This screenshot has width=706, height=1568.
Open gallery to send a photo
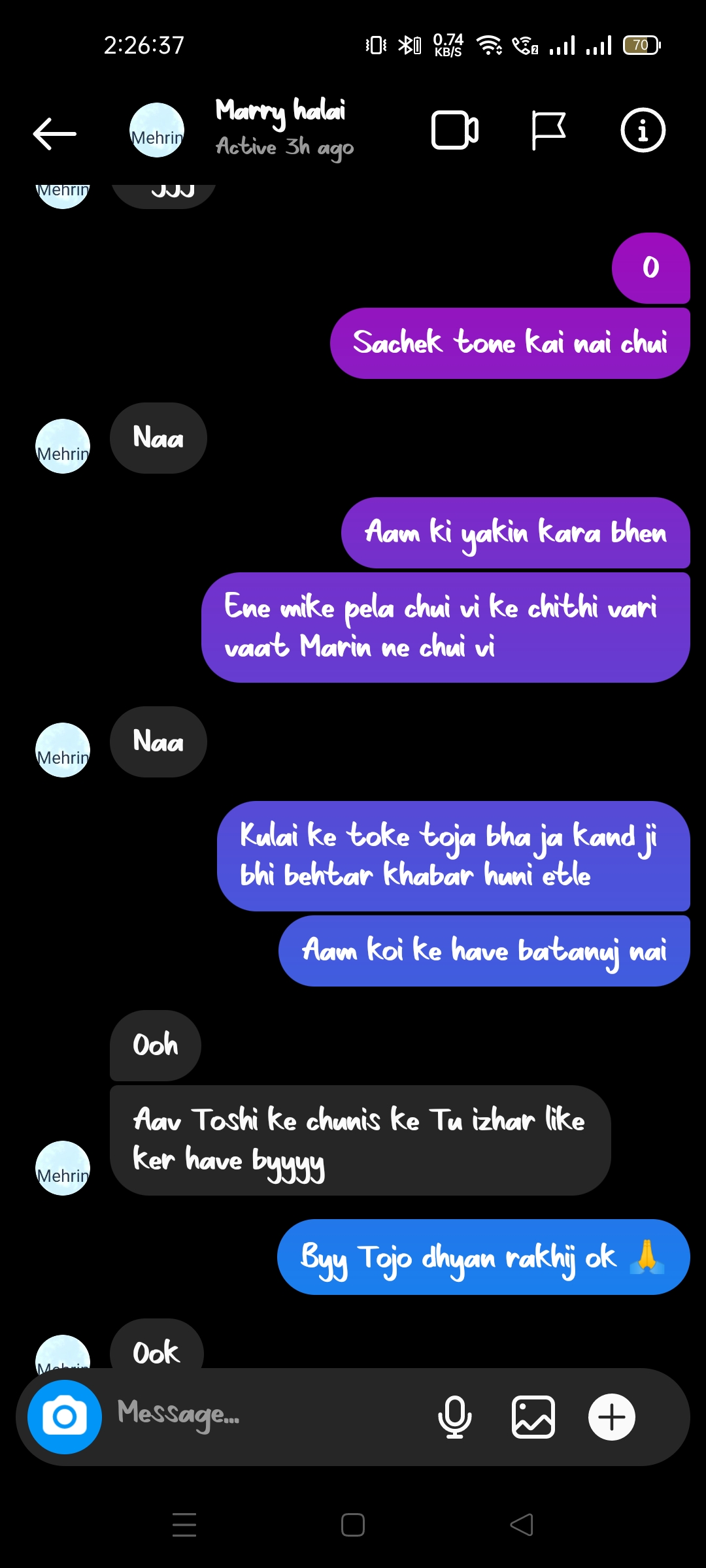coord(533,1416)
